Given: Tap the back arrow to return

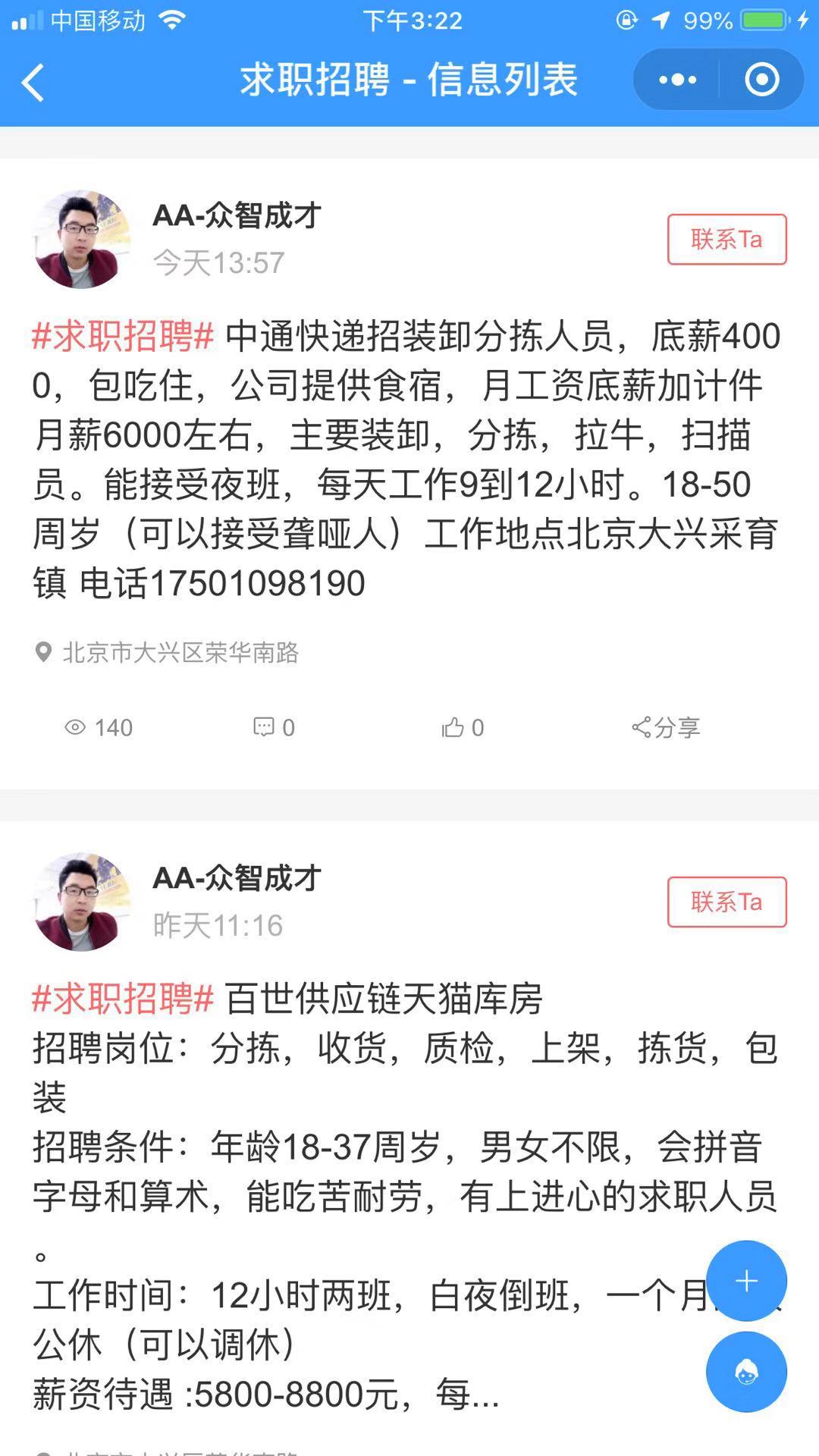Looking at the screenshot, I should point(32,79).
